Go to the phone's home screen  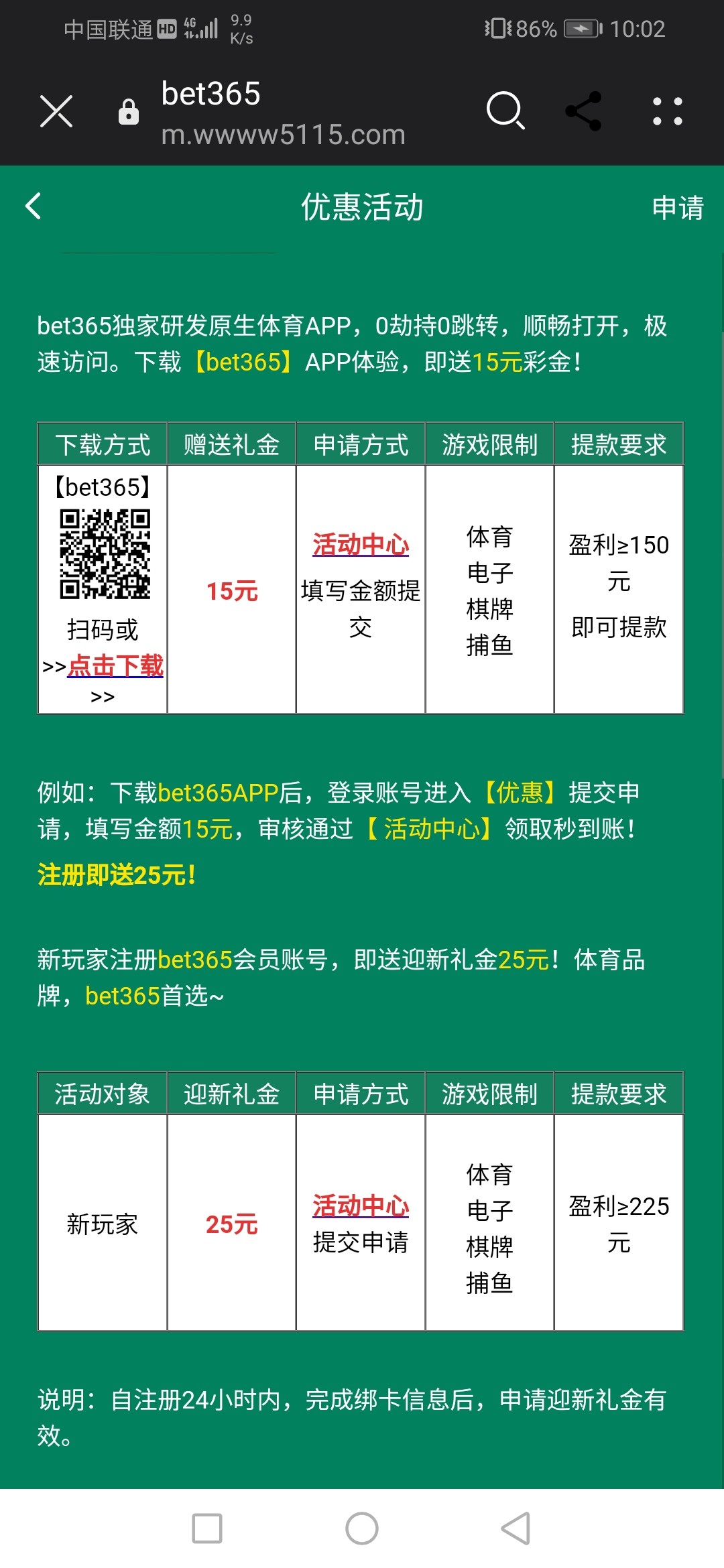click(x=362, y=1528)
